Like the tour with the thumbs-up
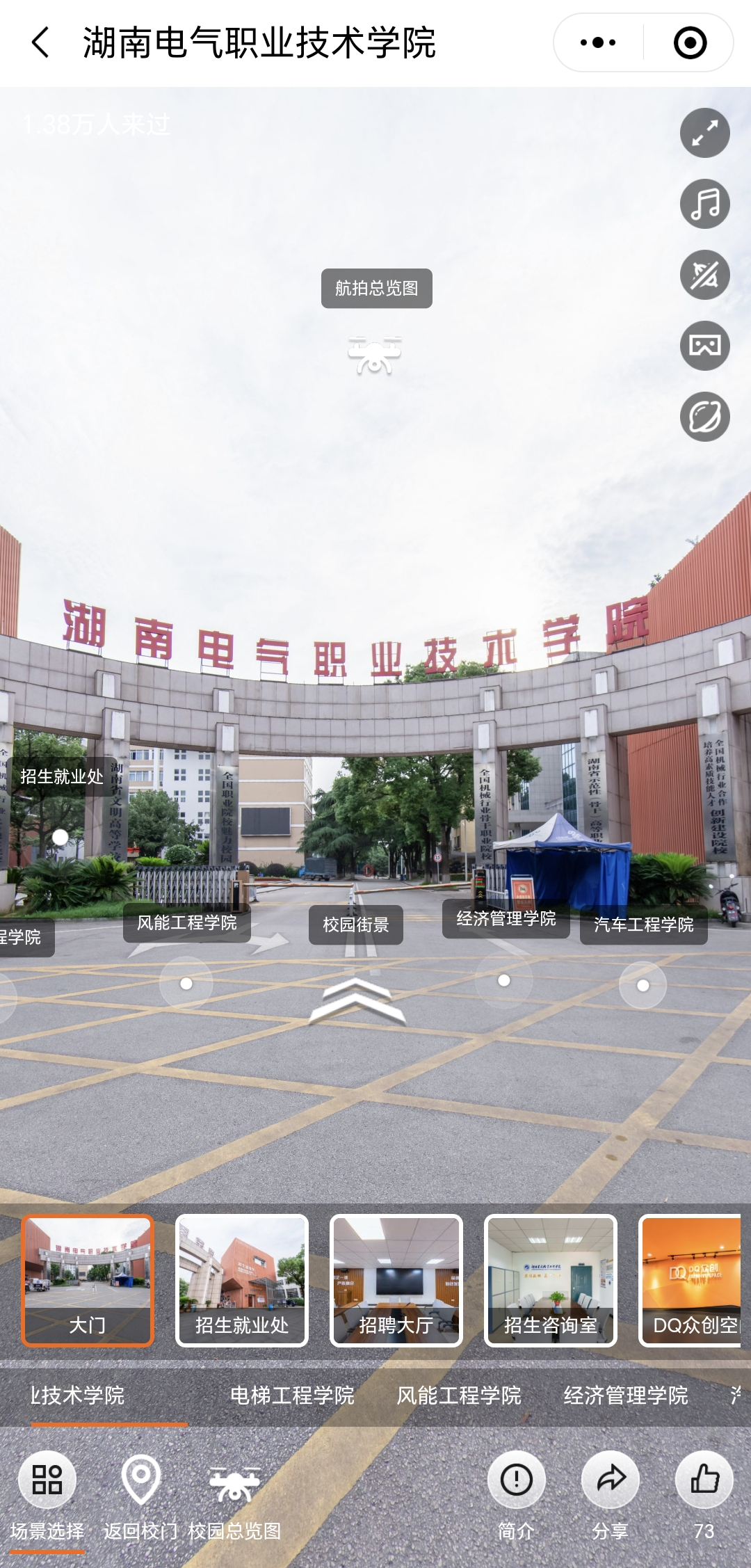This screenshot has width=751, height=1568. pyautogui.click(x=704, y=1496)
